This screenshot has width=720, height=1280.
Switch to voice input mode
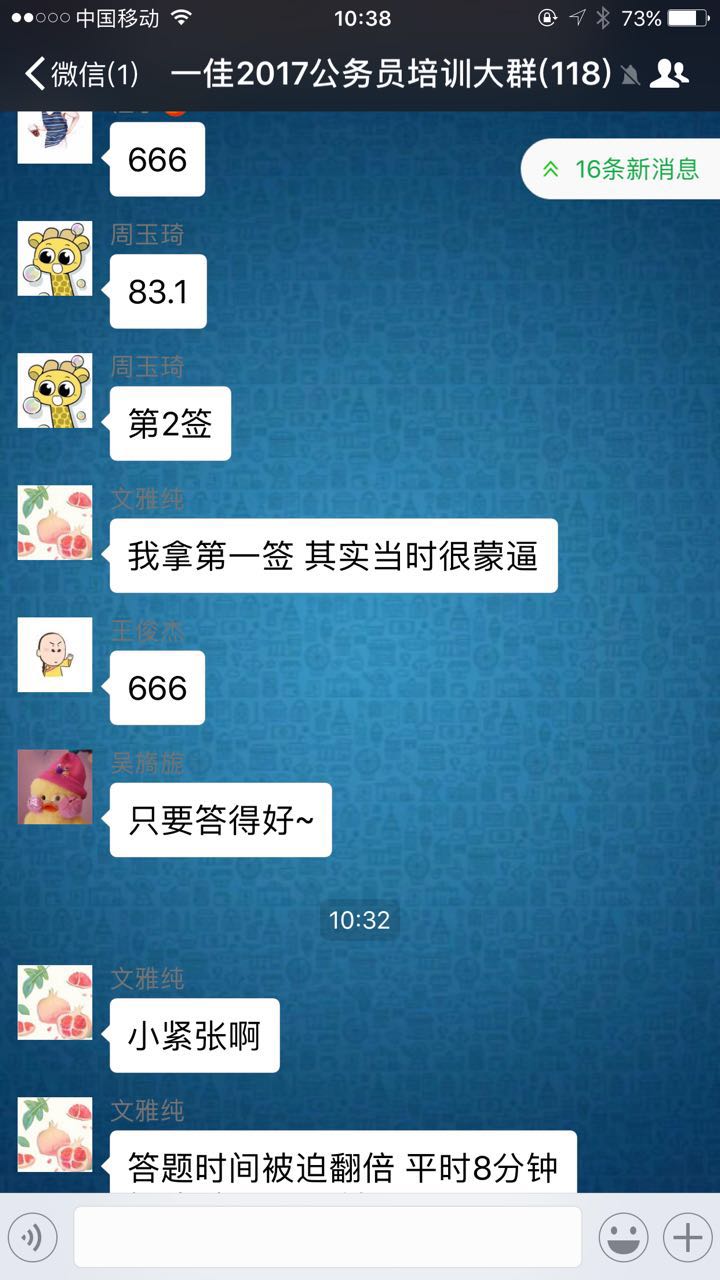tap(33, 1238)
